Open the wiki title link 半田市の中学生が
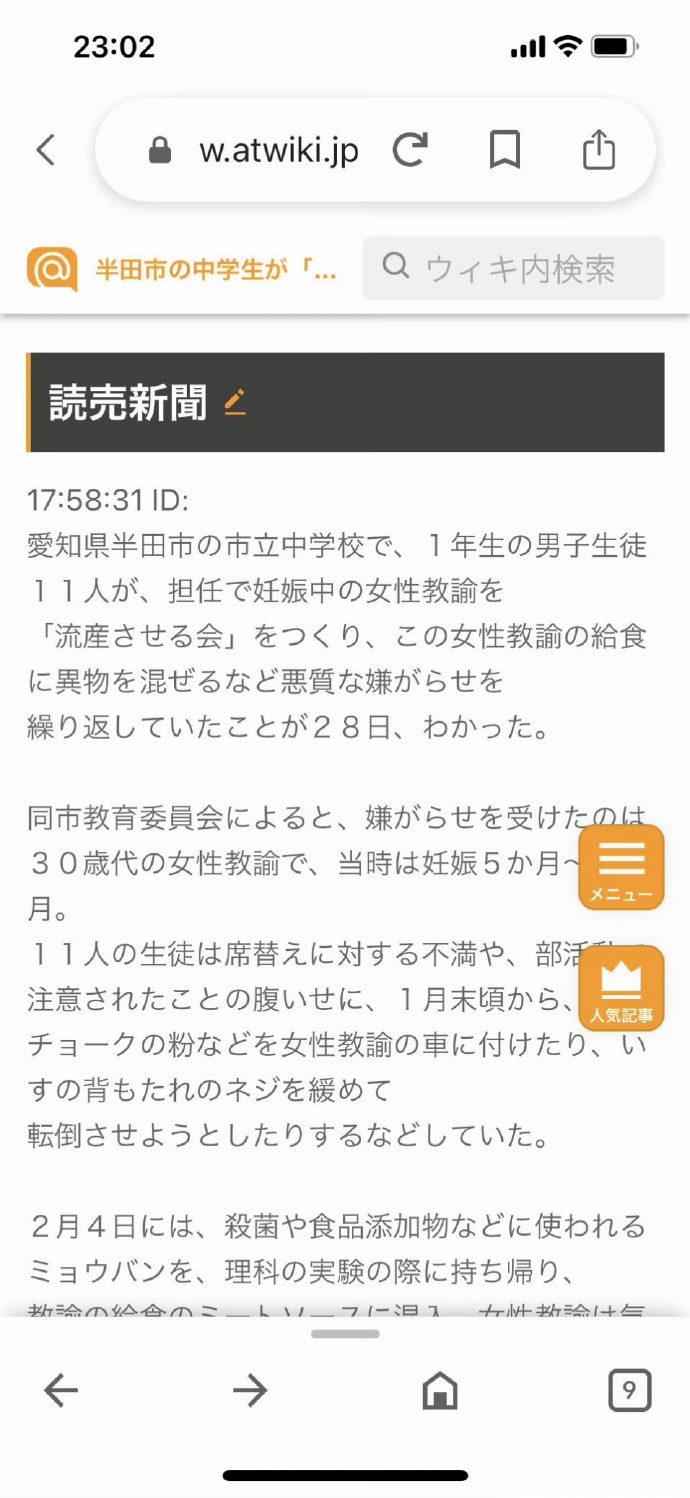The height and width of the screenshot is (1498, 690). coord(216,269)
